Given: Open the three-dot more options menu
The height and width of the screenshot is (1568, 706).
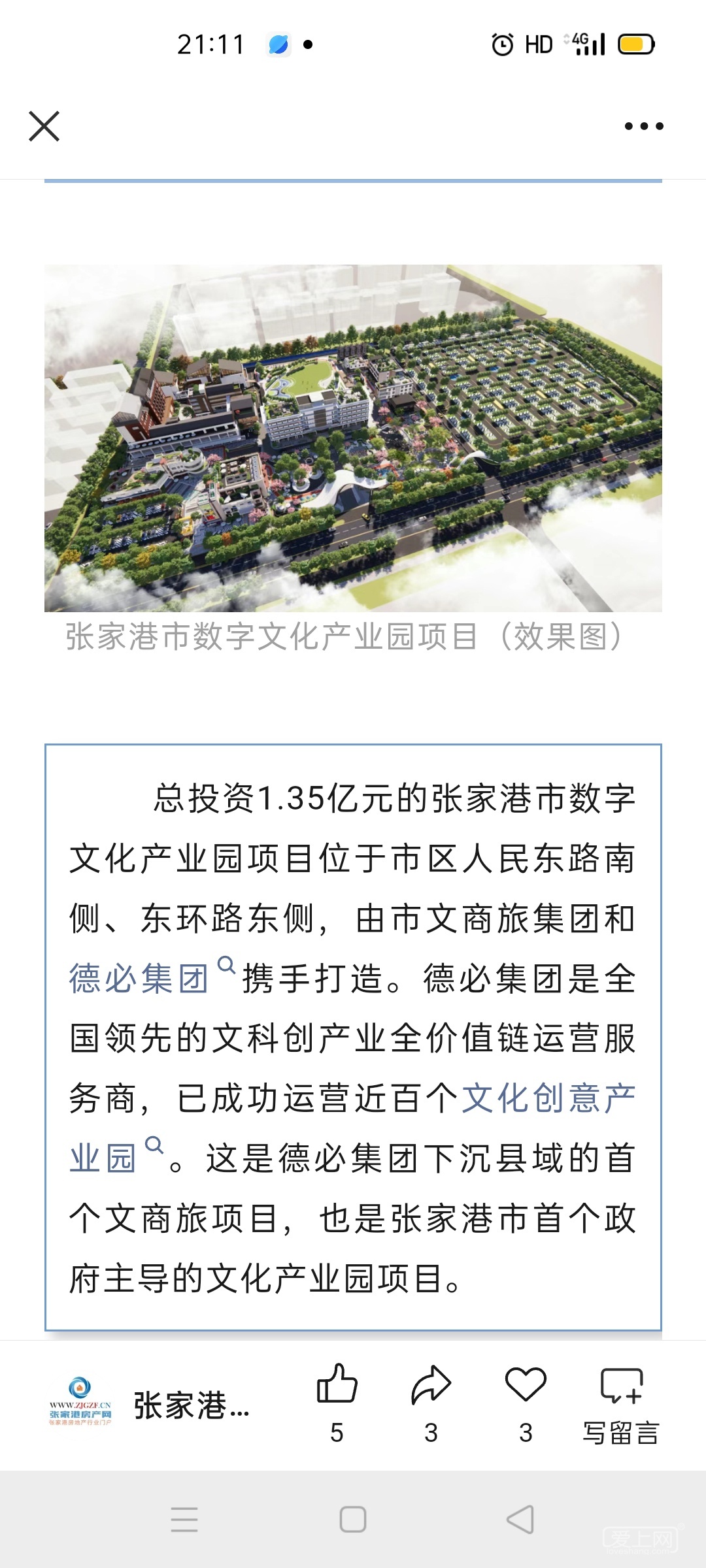Looking at the screenshot, I should (644, 126).
